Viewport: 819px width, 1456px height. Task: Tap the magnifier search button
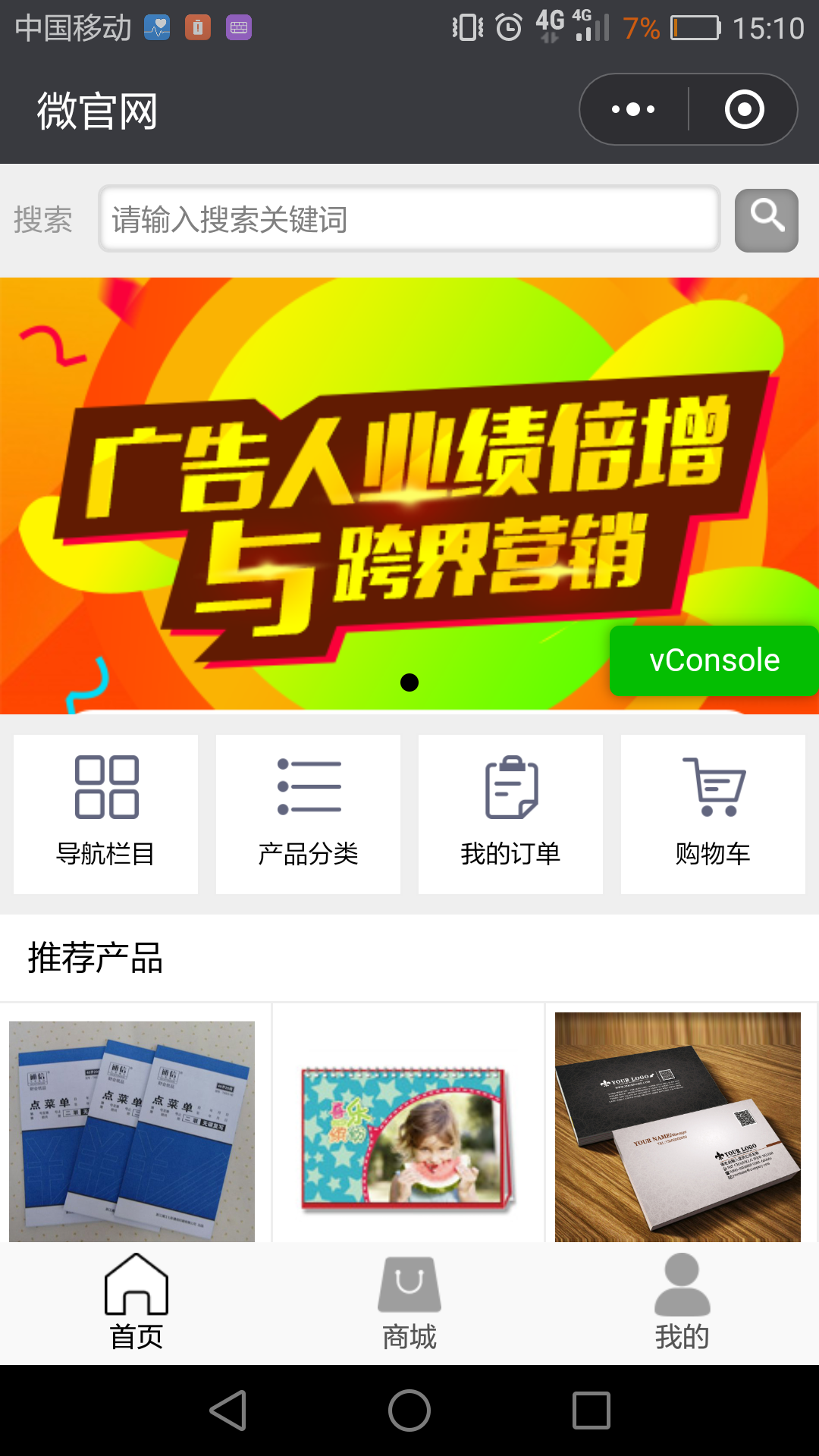click(x=766, y=220)
